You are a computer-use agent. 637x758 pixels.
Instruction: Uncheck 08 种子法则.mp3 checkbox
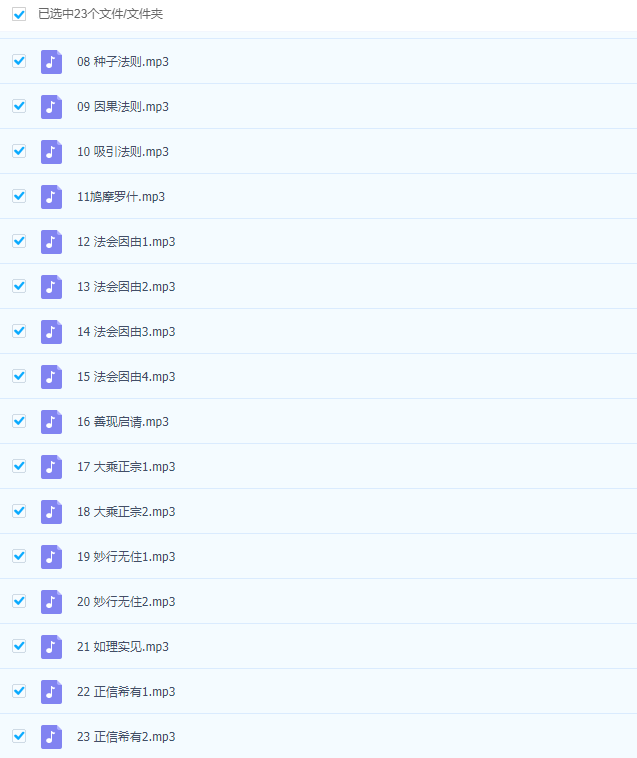click(19, 61)
